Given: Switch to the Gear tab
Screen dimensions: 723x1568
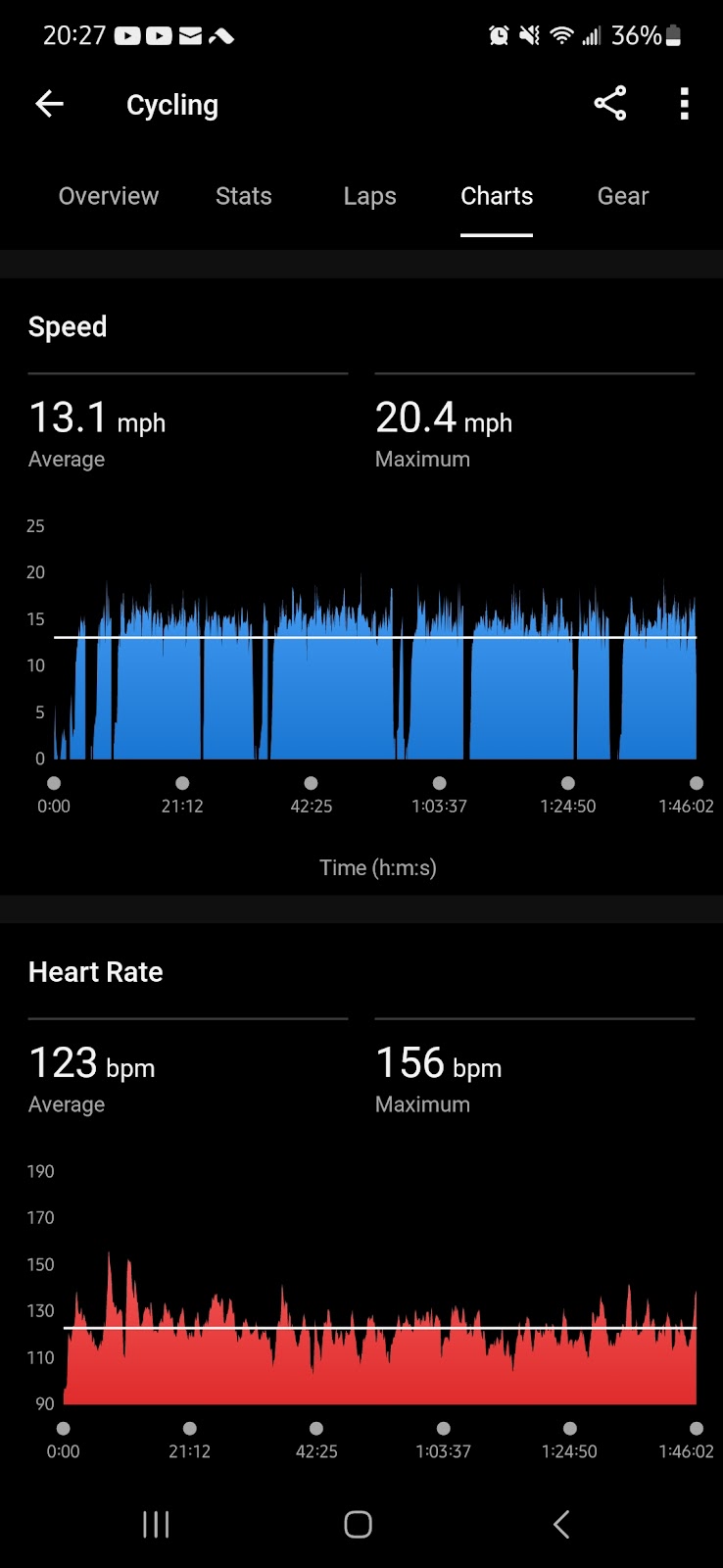Looking at the screenshot, I should point(623,196).
